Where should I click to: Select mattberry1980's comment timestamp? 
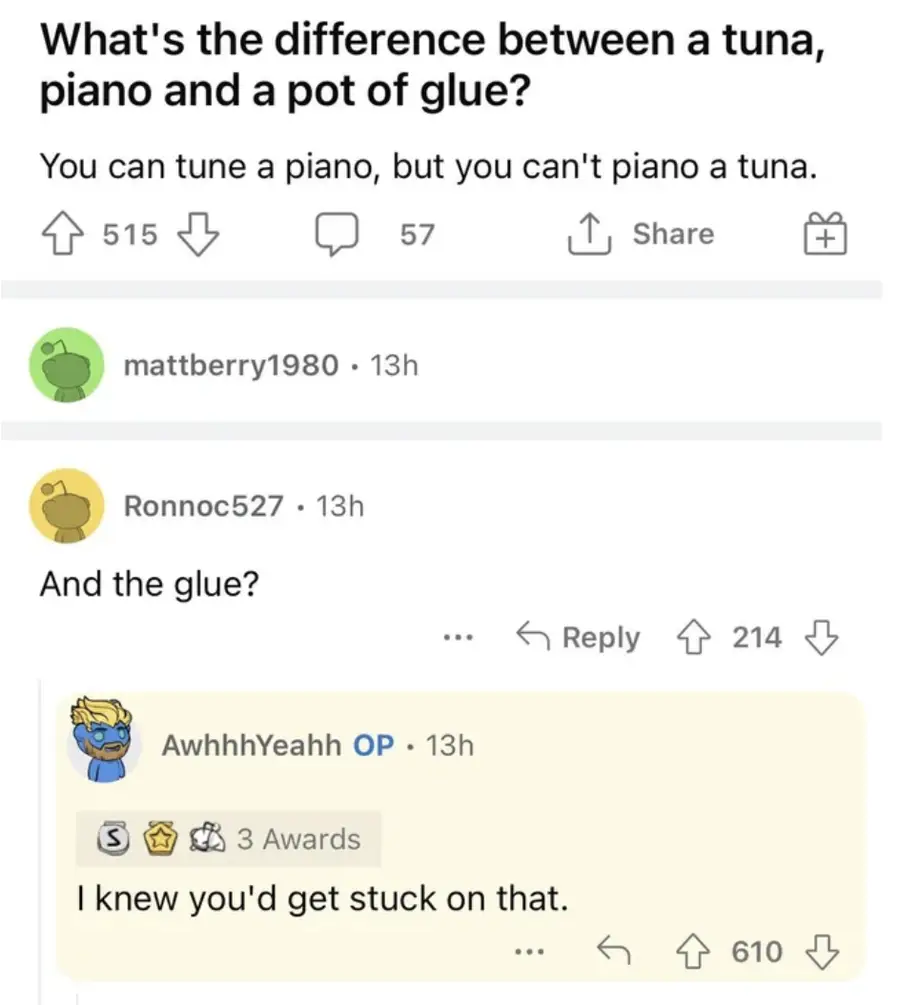(393, 366)
